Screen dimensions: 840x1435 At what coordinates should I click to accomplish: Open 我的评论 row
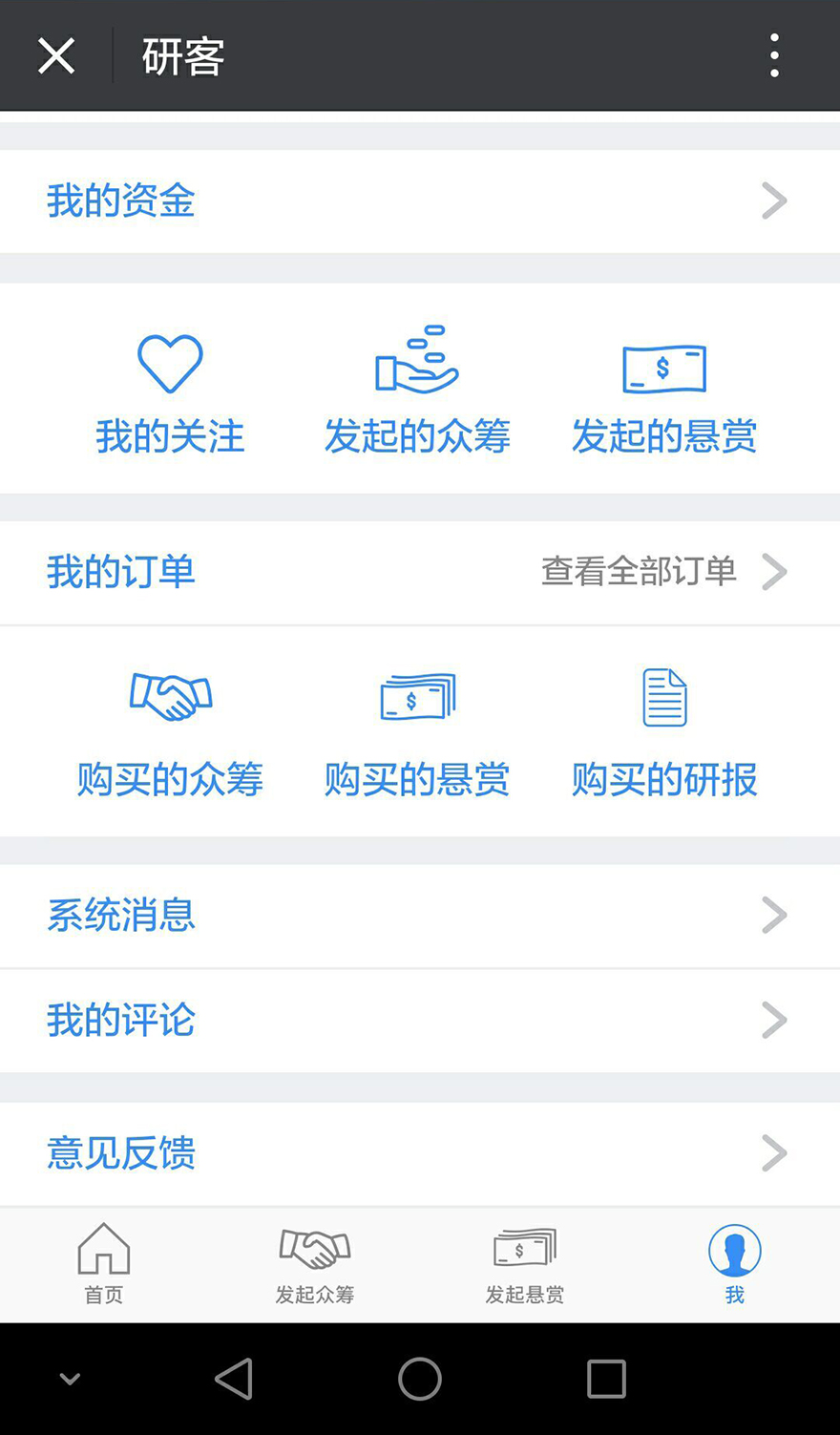pos(420,1021)
